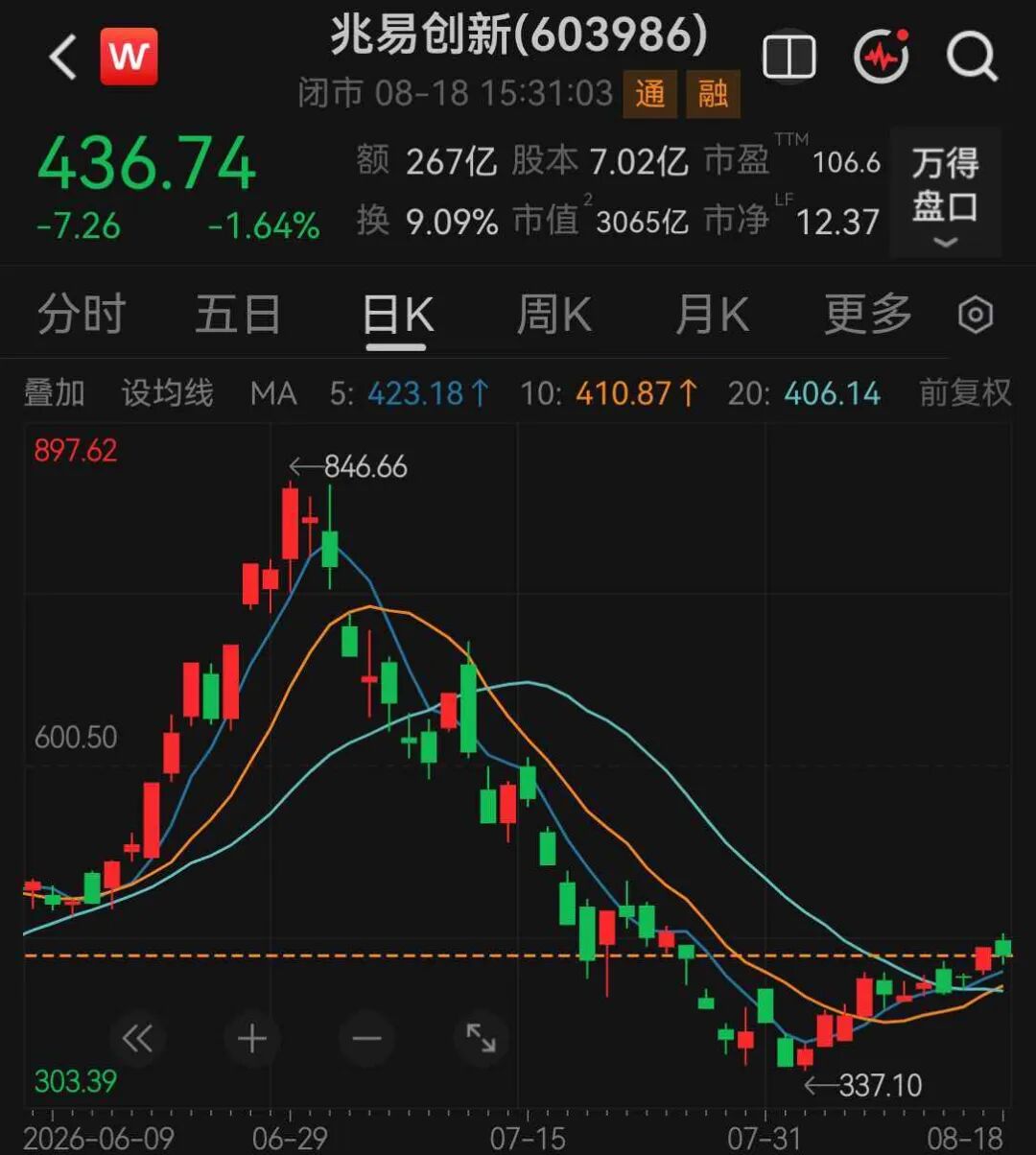Open stock search magnifier
This screenshot has height=1155, width=1036.
[x=973, y=57]
